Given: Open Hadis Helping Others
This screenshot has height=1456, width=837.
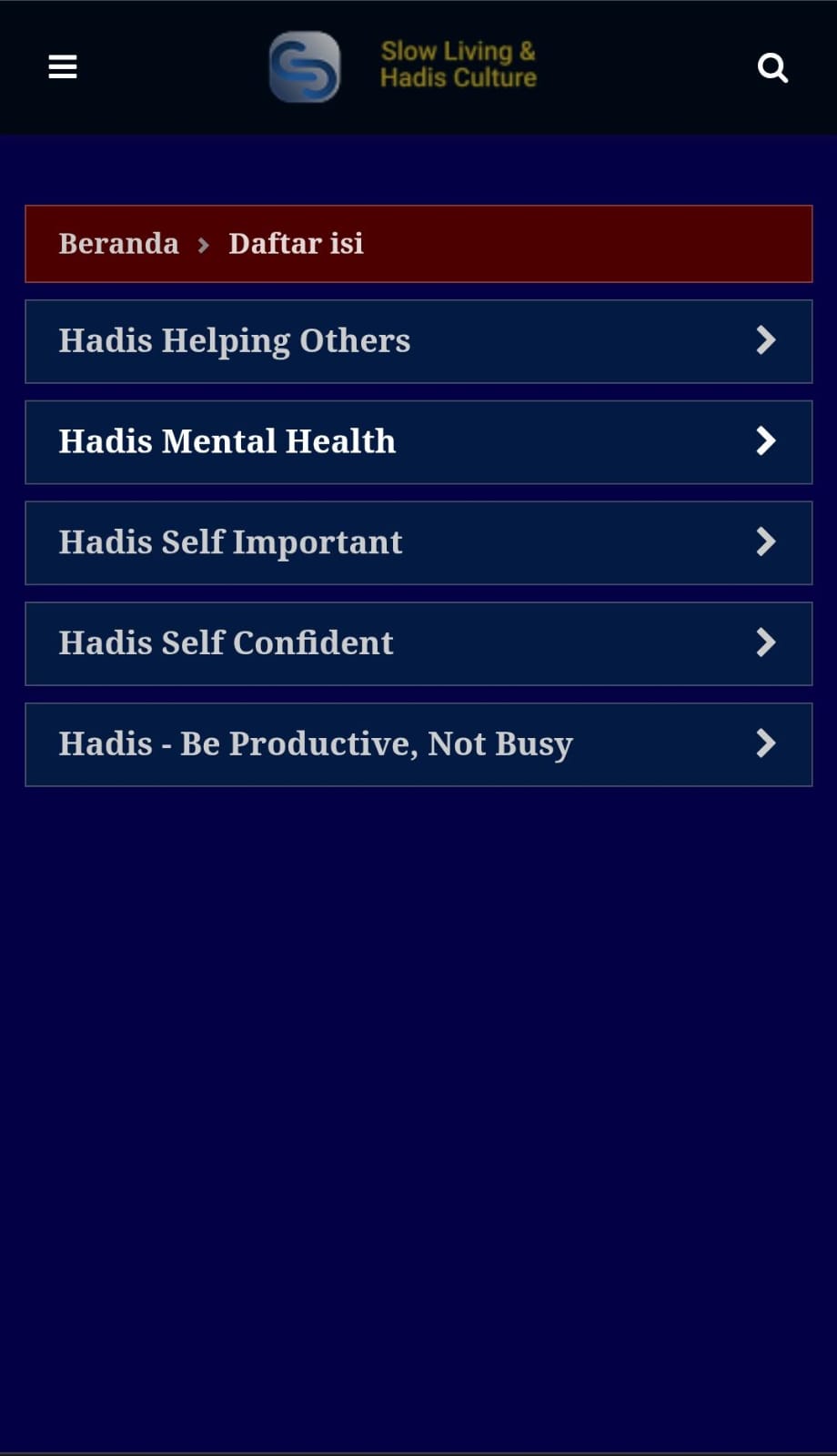Looking at the screenshot, I should [418, 341].
